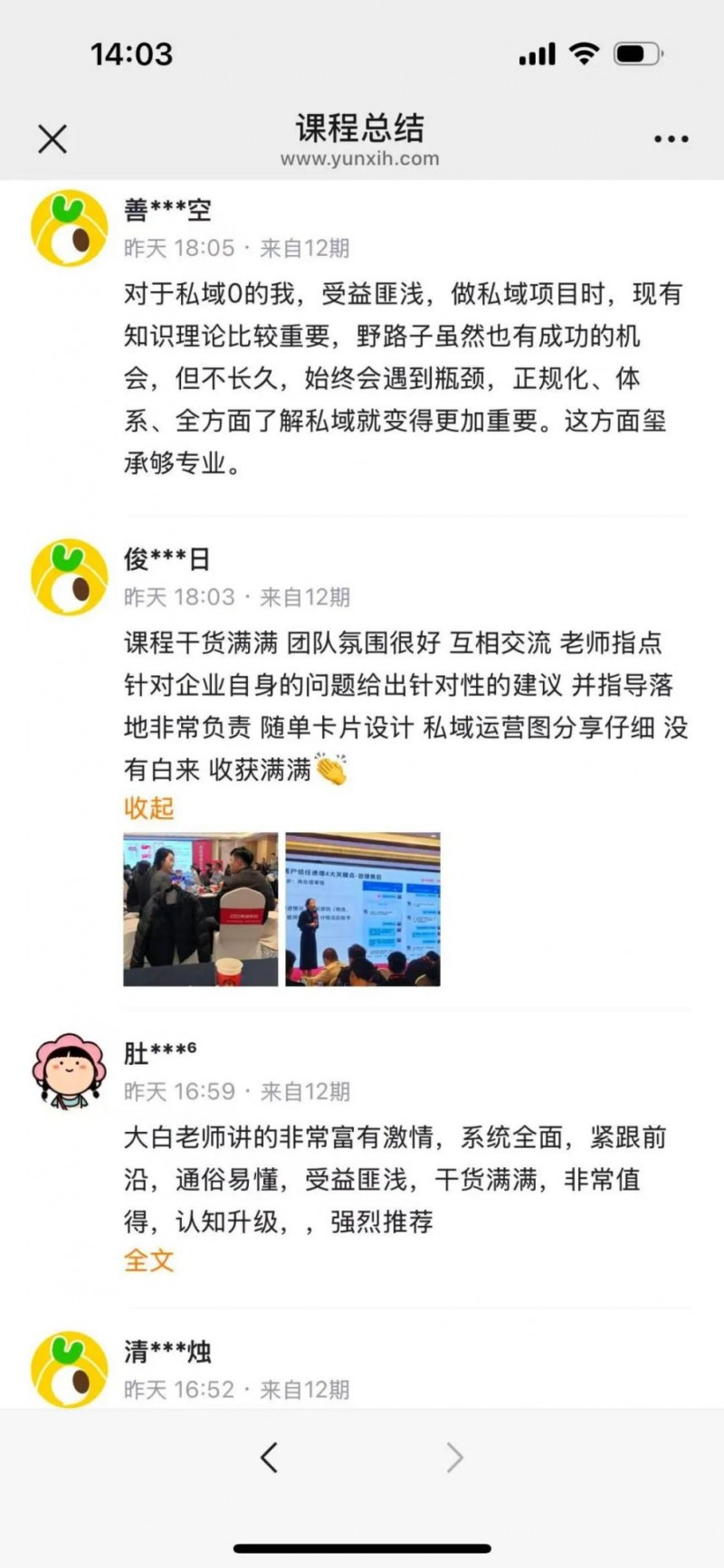View 善***空's avatar profile
This screenshot has width=724, height=1568.
pos(70,228)
